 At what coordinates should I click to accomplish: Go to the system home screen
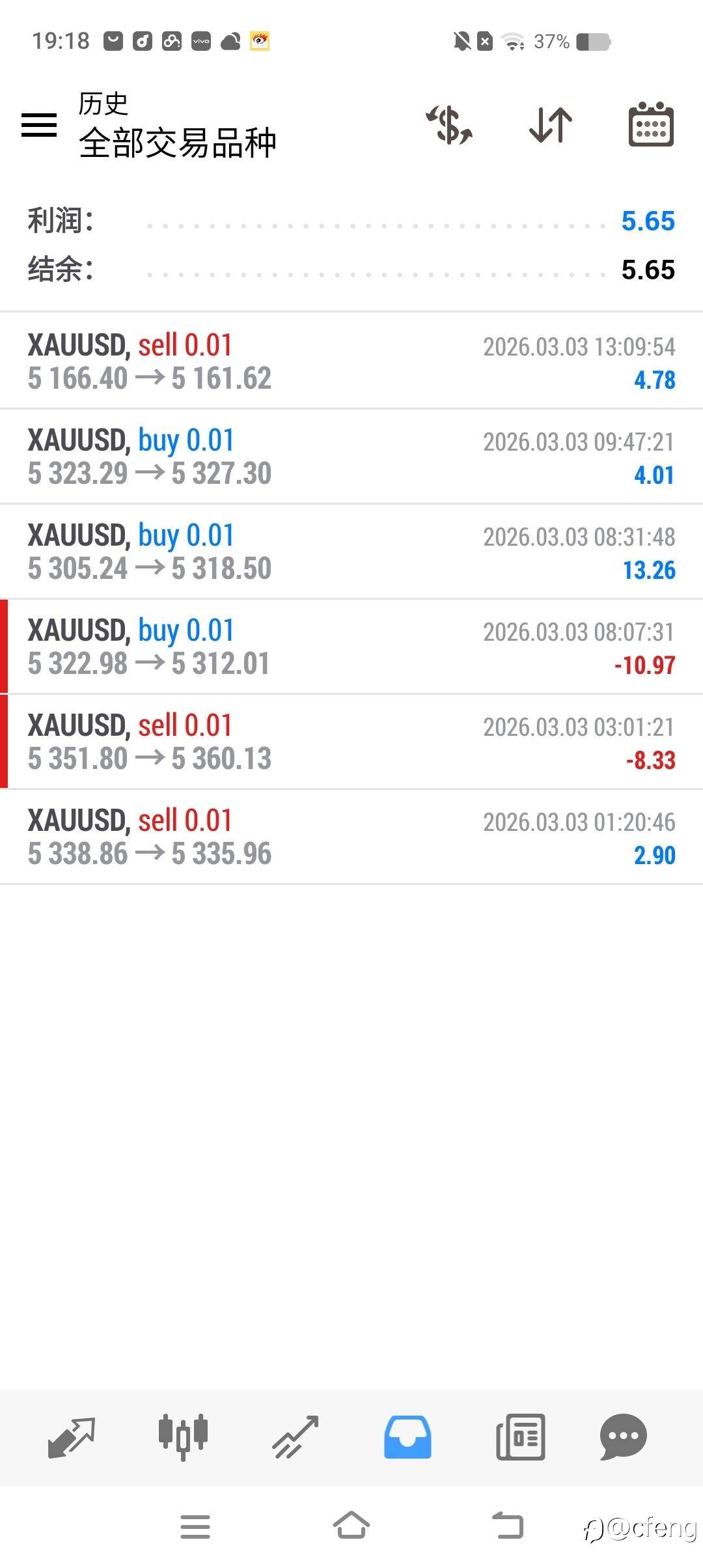click(x=351, y=1526)
